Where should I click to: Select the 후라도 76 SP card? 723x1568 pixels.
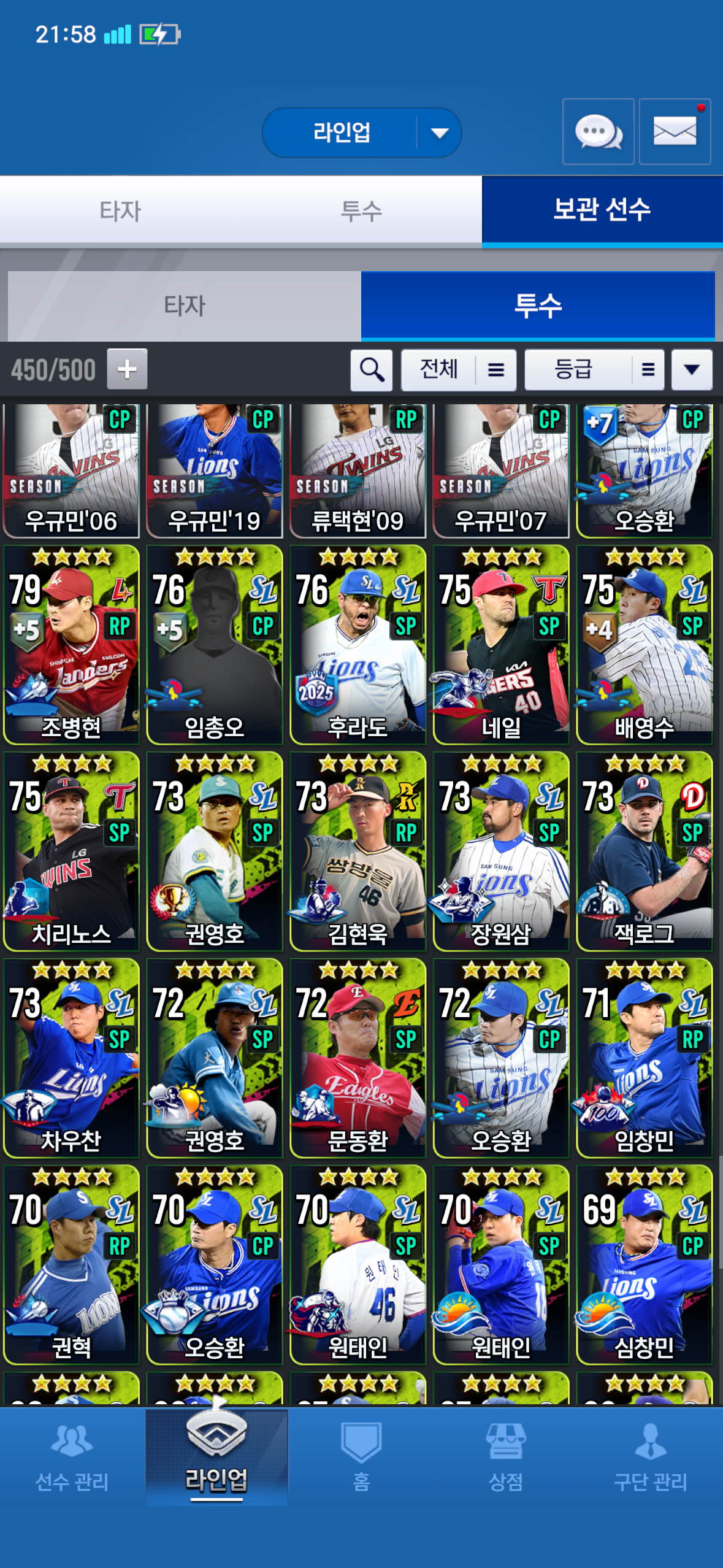click(358, 644)
